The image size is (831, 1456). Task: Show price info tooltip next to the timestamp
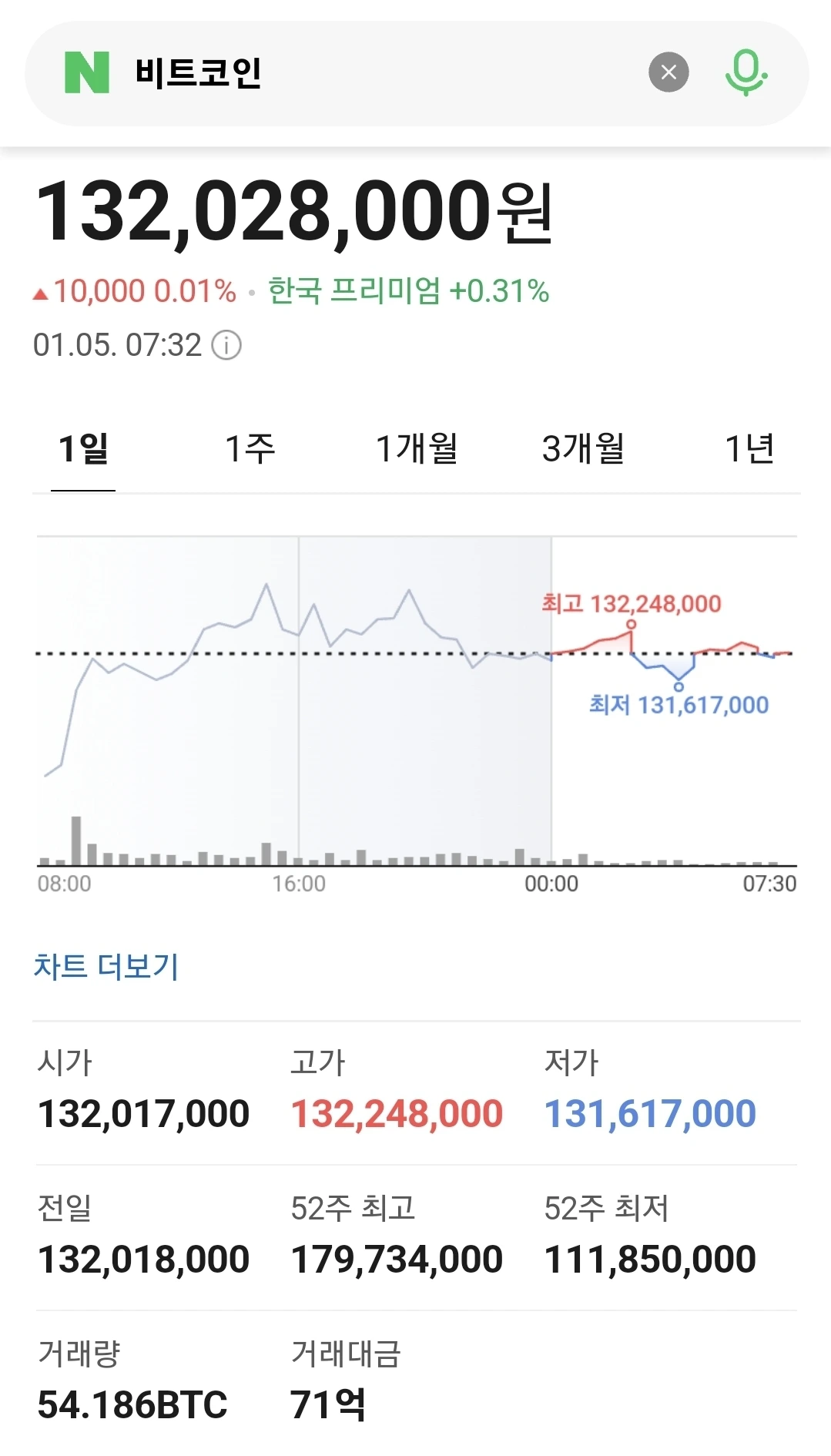[x=226, y=345]
